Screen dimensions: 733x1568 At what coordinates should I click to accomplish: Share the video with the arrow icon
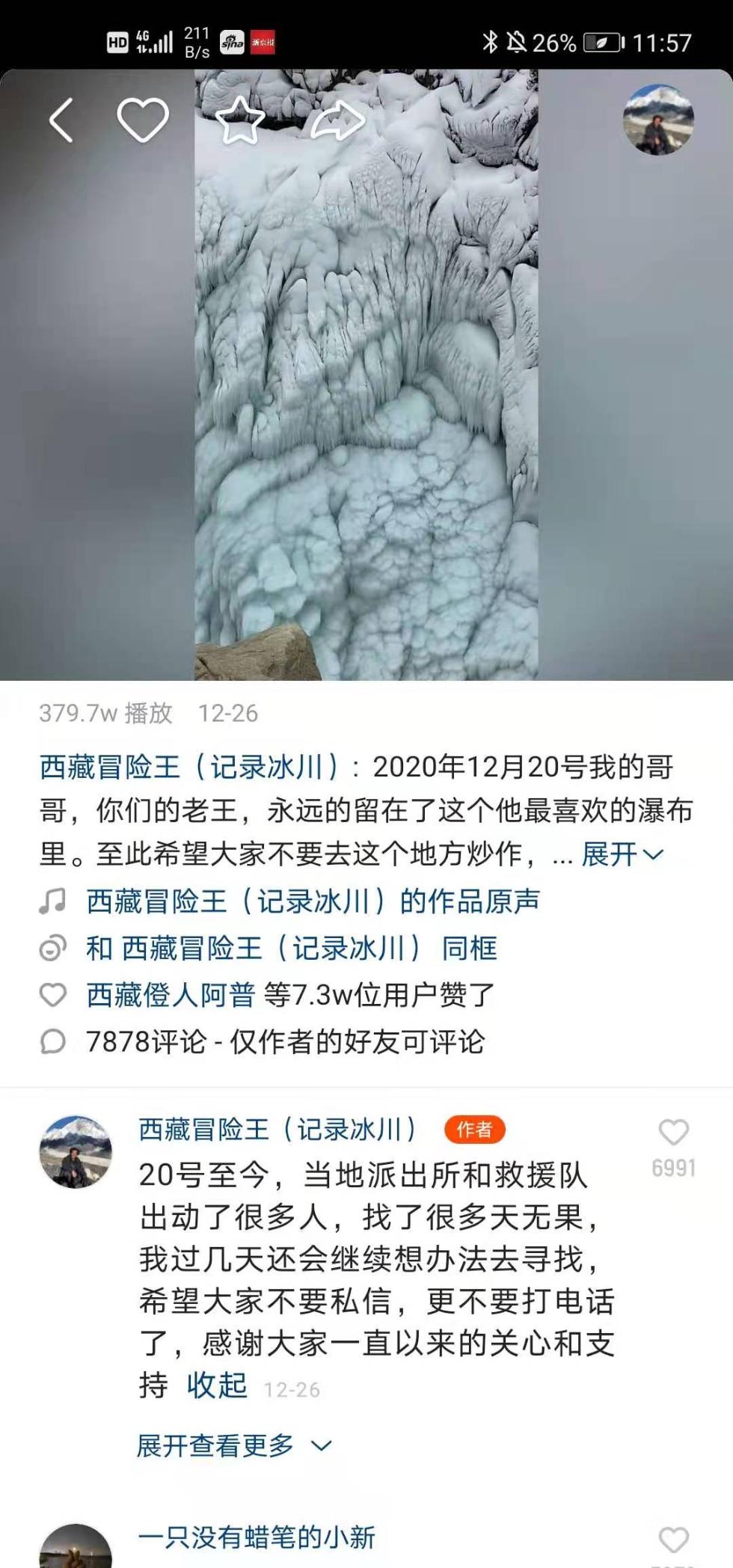337,120
